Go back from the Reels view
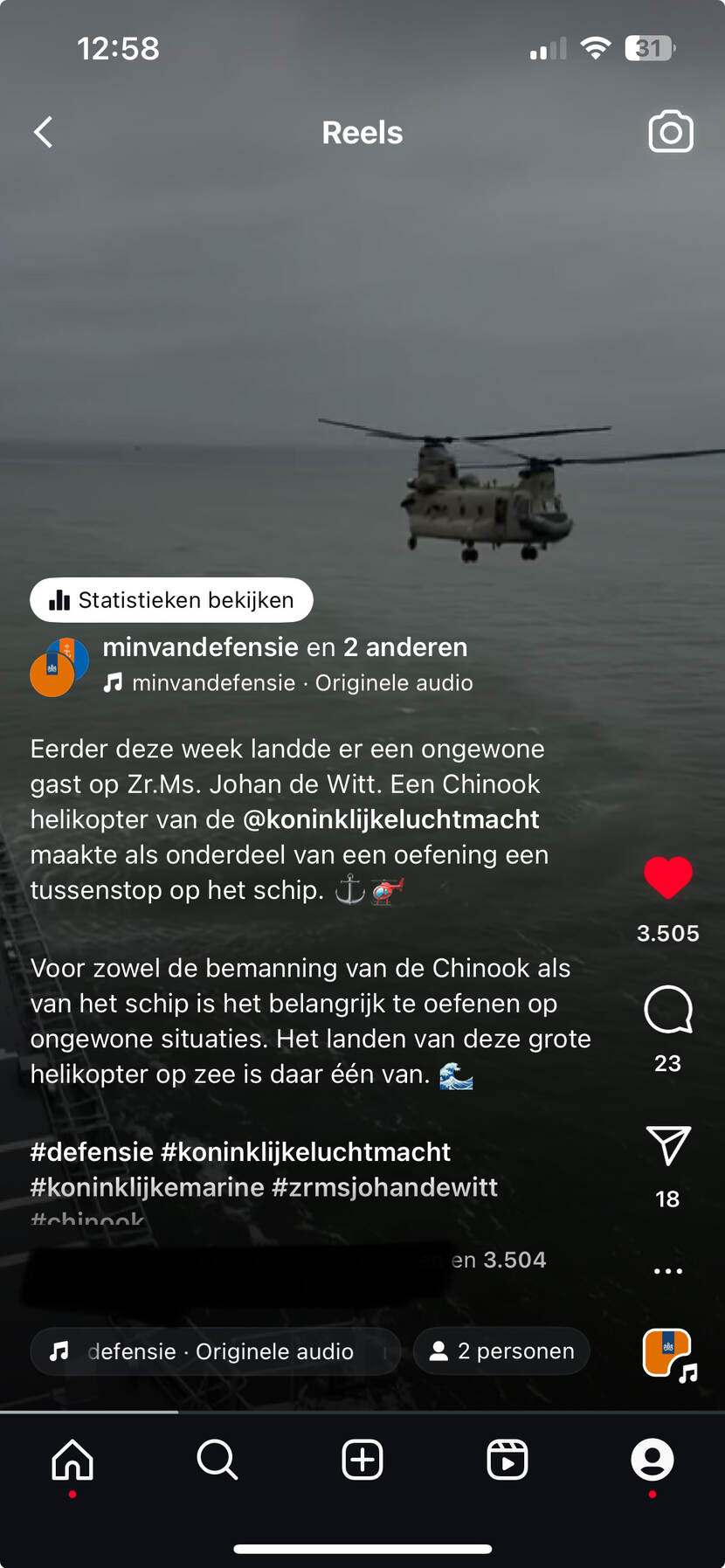Screen dimensions: 725x1568 43,133
